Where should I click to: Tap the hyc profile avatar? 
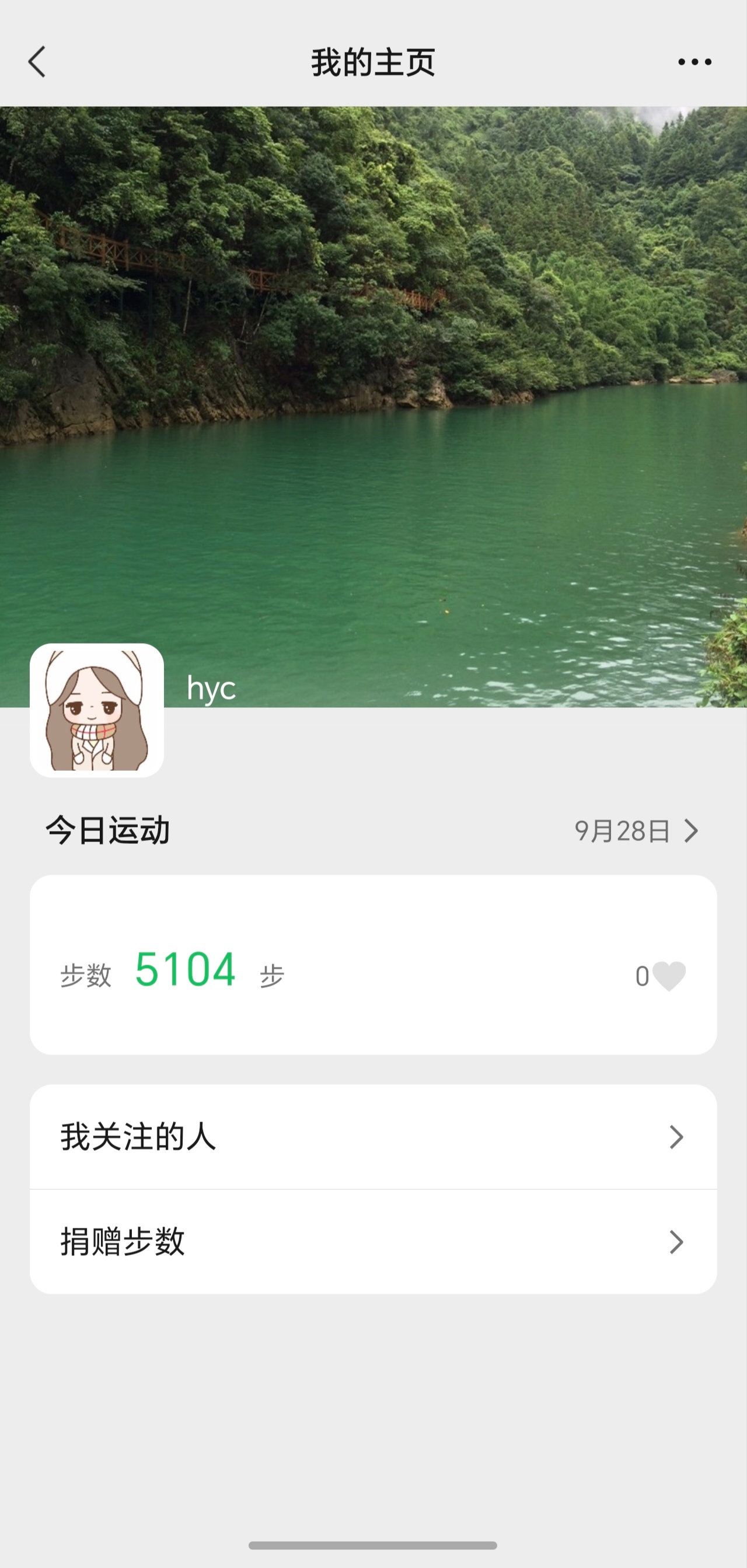[x=97, y=710]
